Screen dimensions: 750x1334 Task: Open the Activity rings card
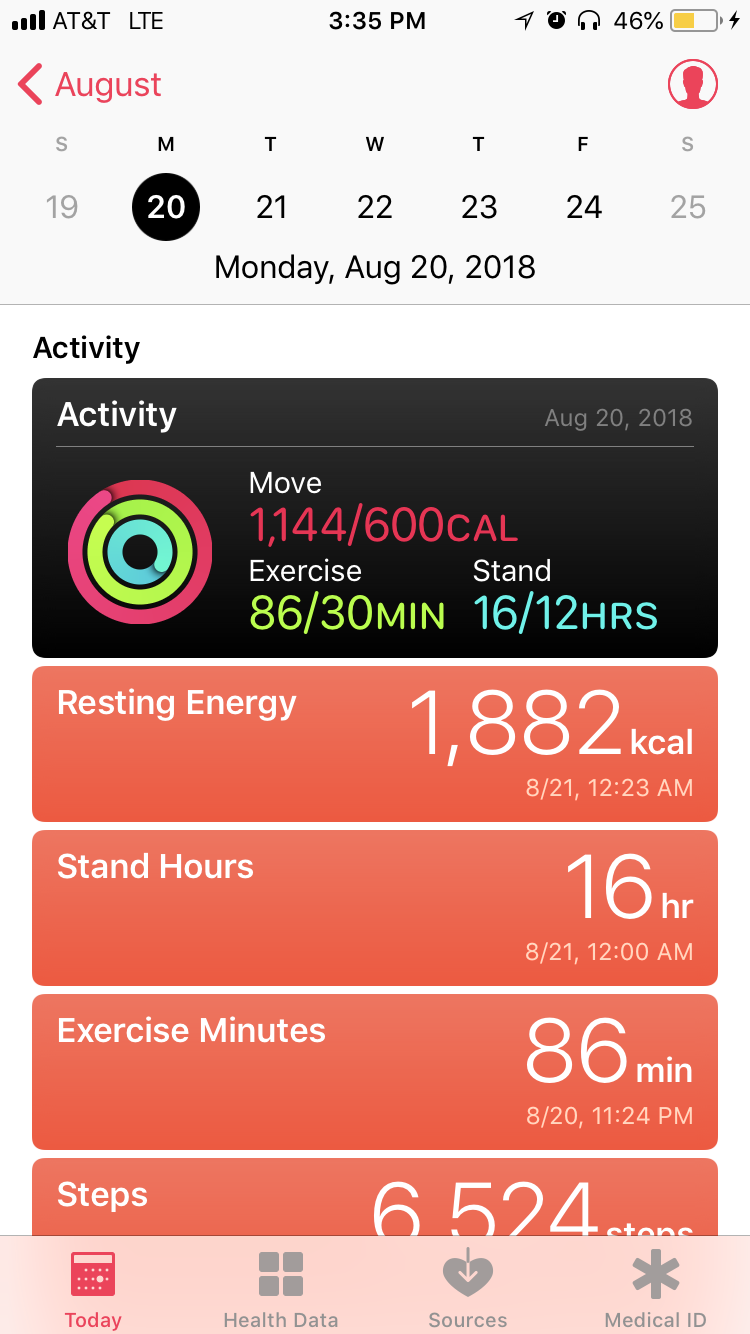tap(375, 517)
